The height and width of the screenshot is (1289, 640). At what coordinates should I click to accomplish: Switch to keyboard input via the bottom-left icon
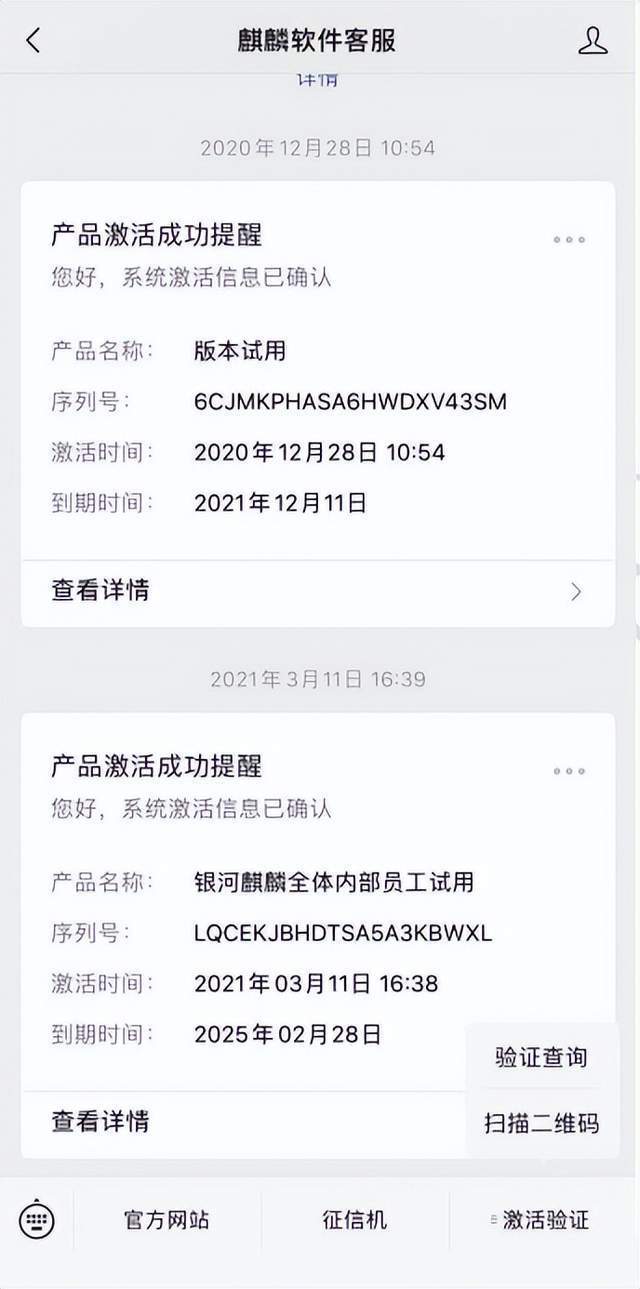(37, 1220)
